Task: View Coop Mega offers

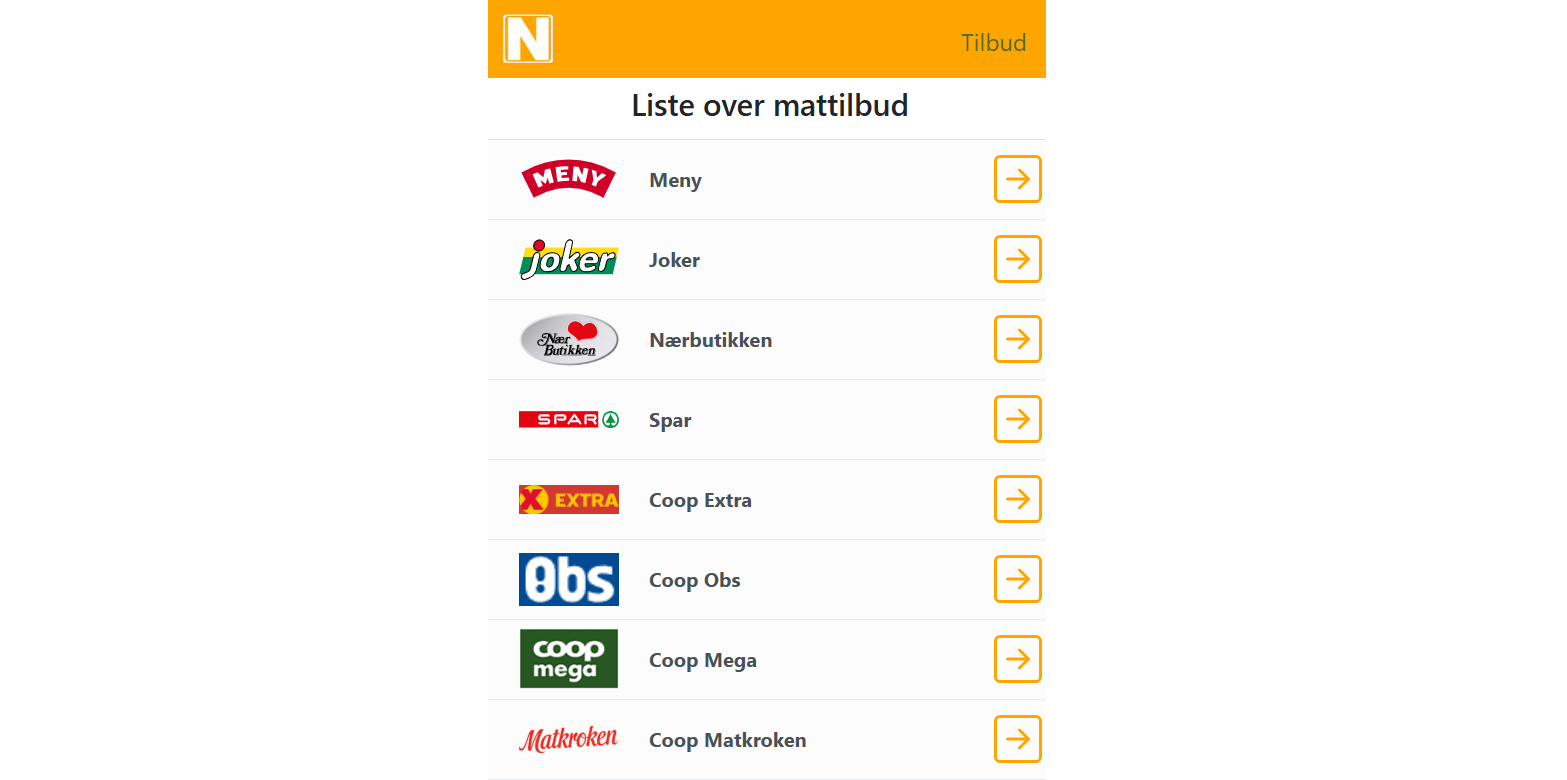Action: (1017, 659)
